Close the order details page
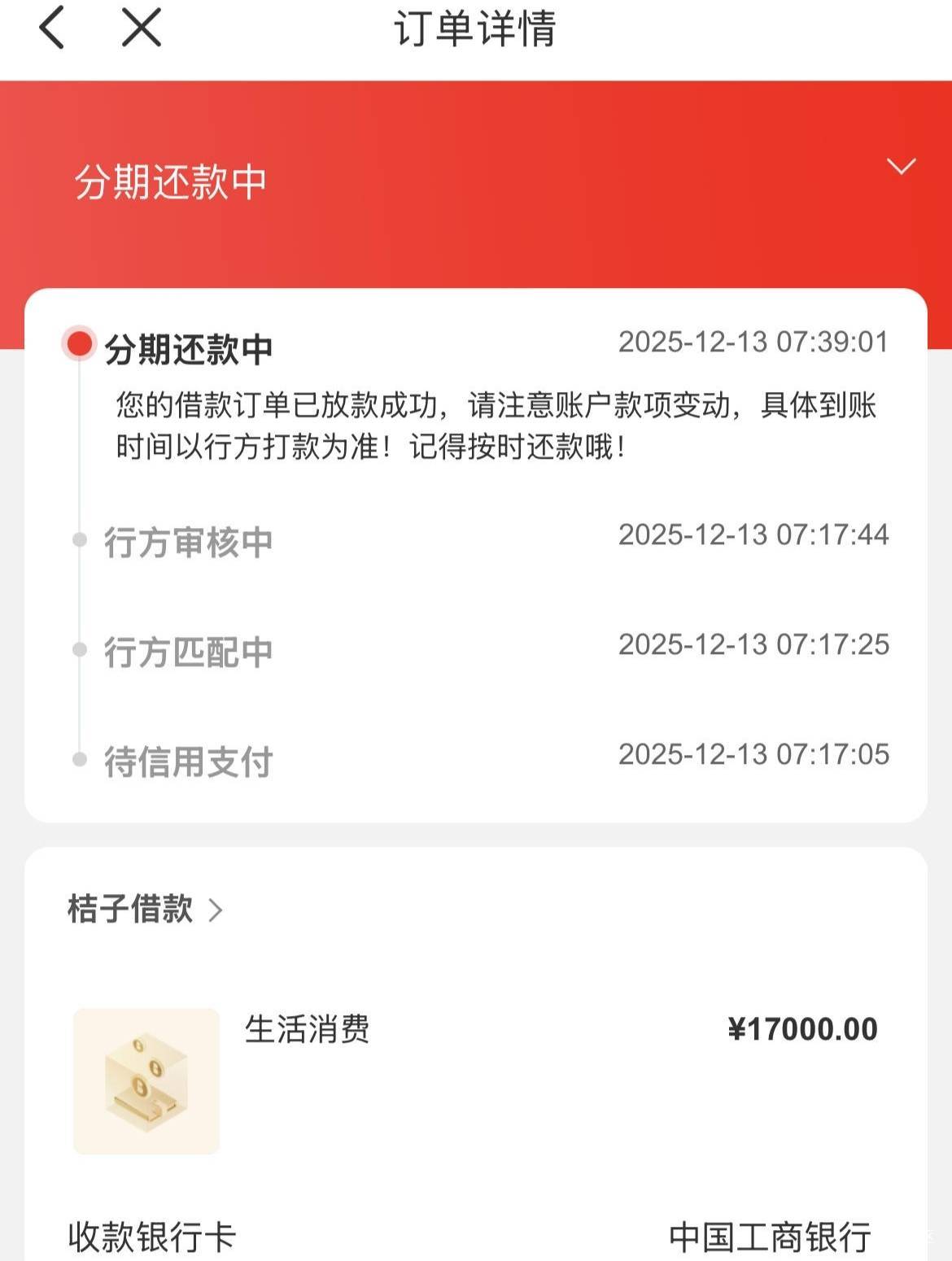The height and width of the screenshot is (1261, 952). 142,28
